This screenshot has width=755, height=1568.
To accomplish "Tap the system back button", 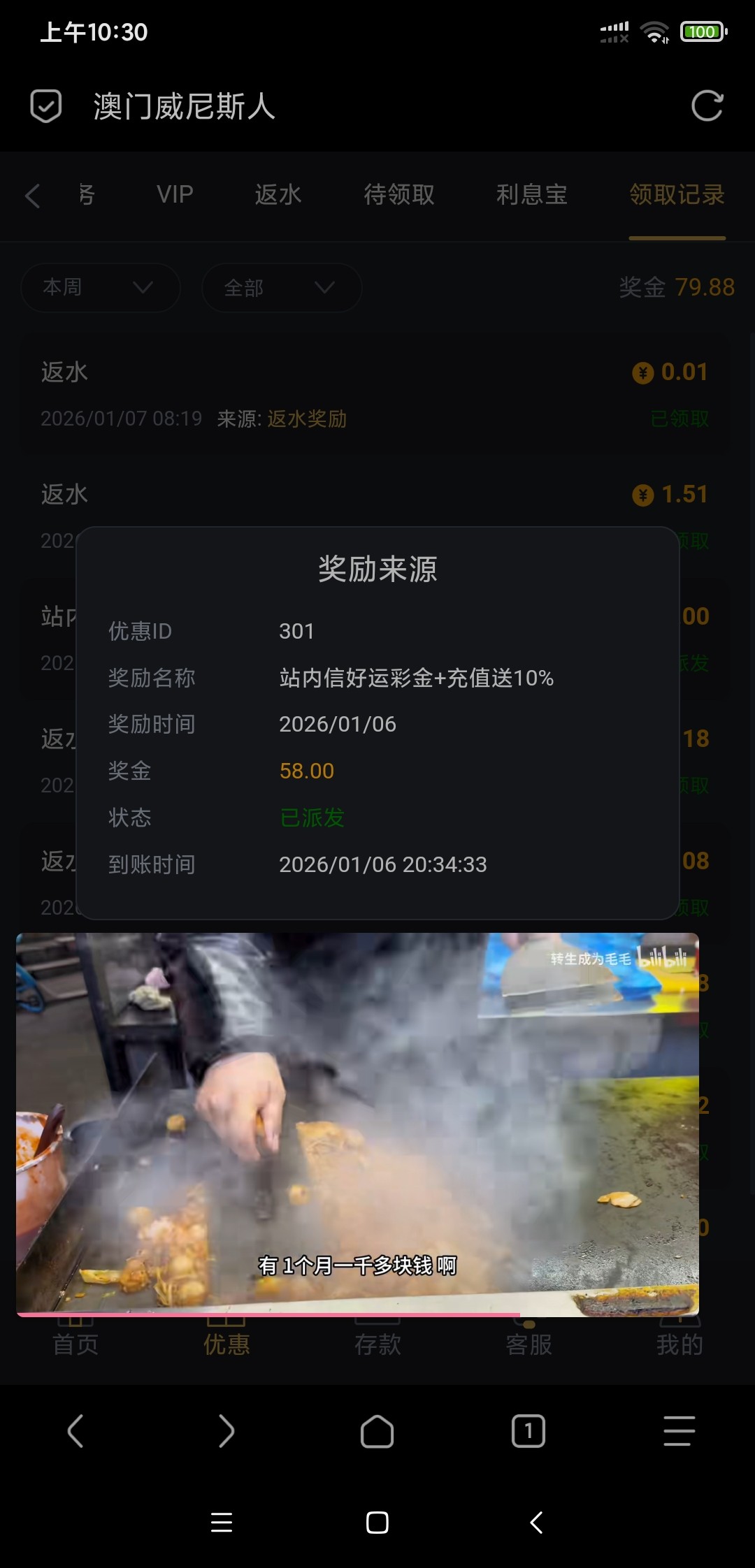I will pos(536,1522).
